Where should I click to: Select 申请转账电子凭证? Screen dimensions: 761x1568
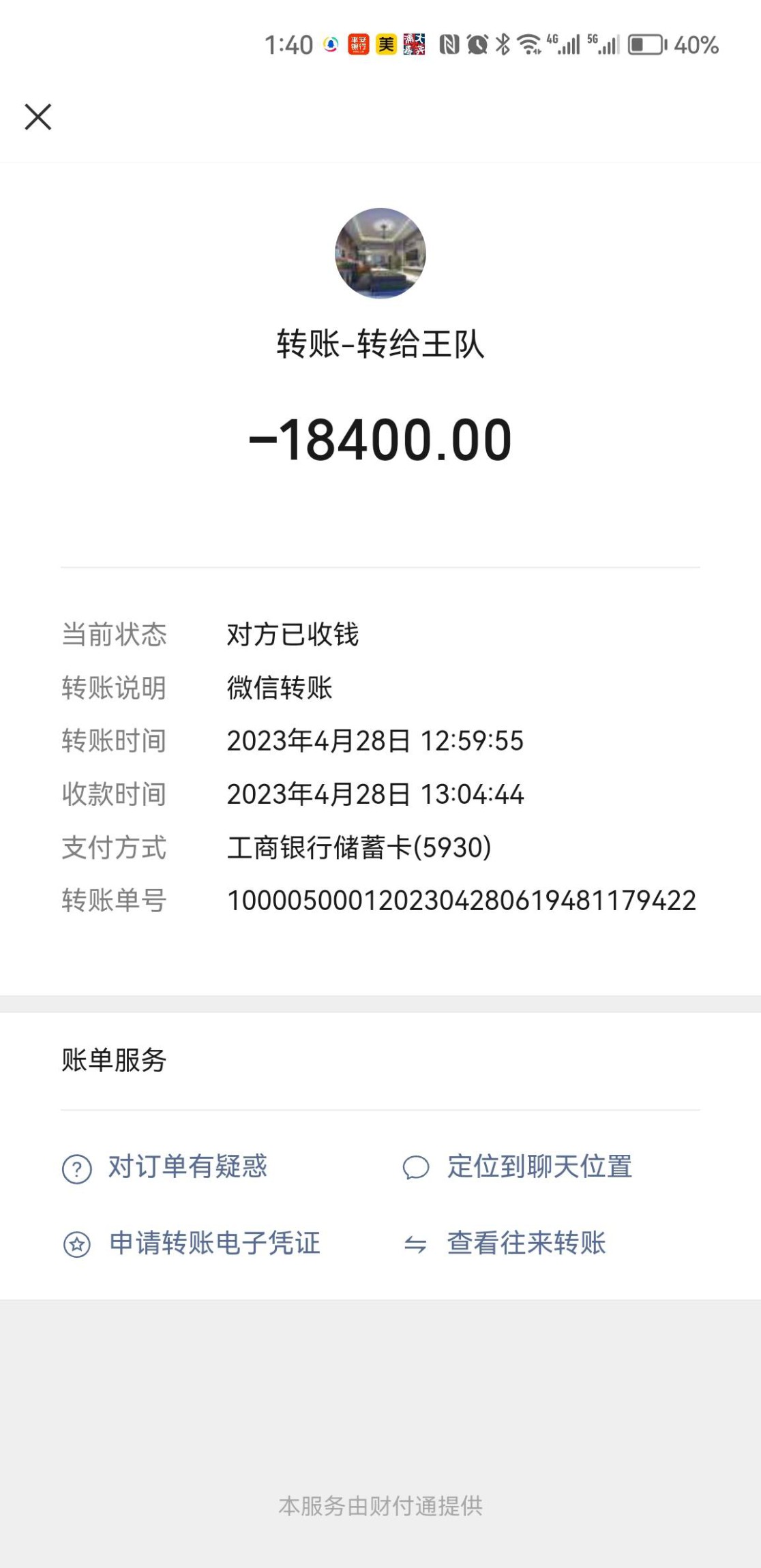tap(214, 1243)
